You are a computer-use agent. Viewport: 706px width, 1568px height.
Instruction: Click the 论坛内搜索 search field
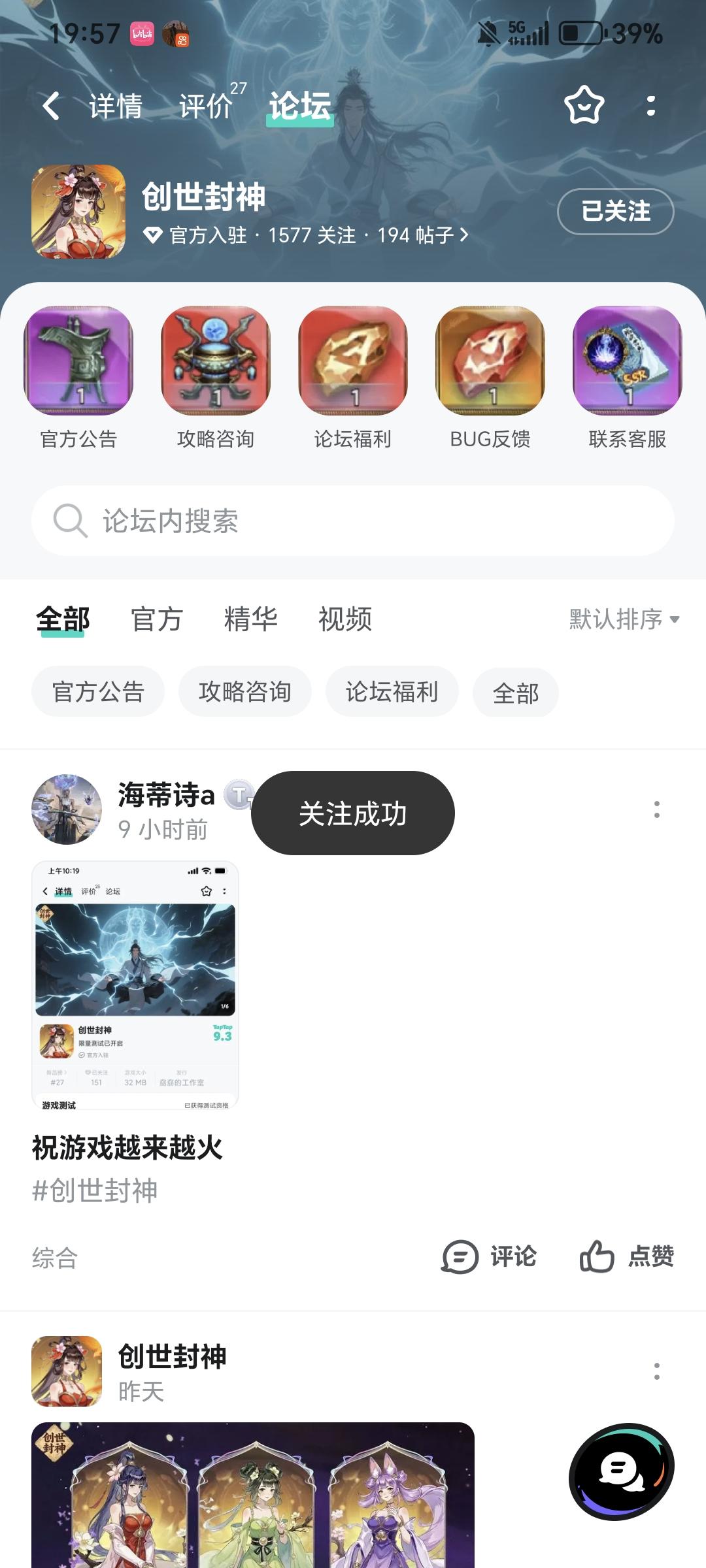pos(353,521)
